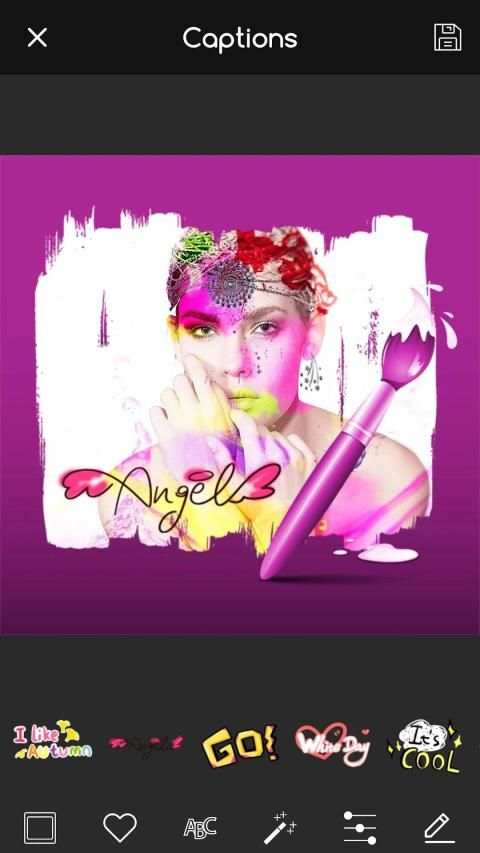The image size is (480, 853).
Task: Open the heart stickers tool
Action: click(x=120, y=827)
